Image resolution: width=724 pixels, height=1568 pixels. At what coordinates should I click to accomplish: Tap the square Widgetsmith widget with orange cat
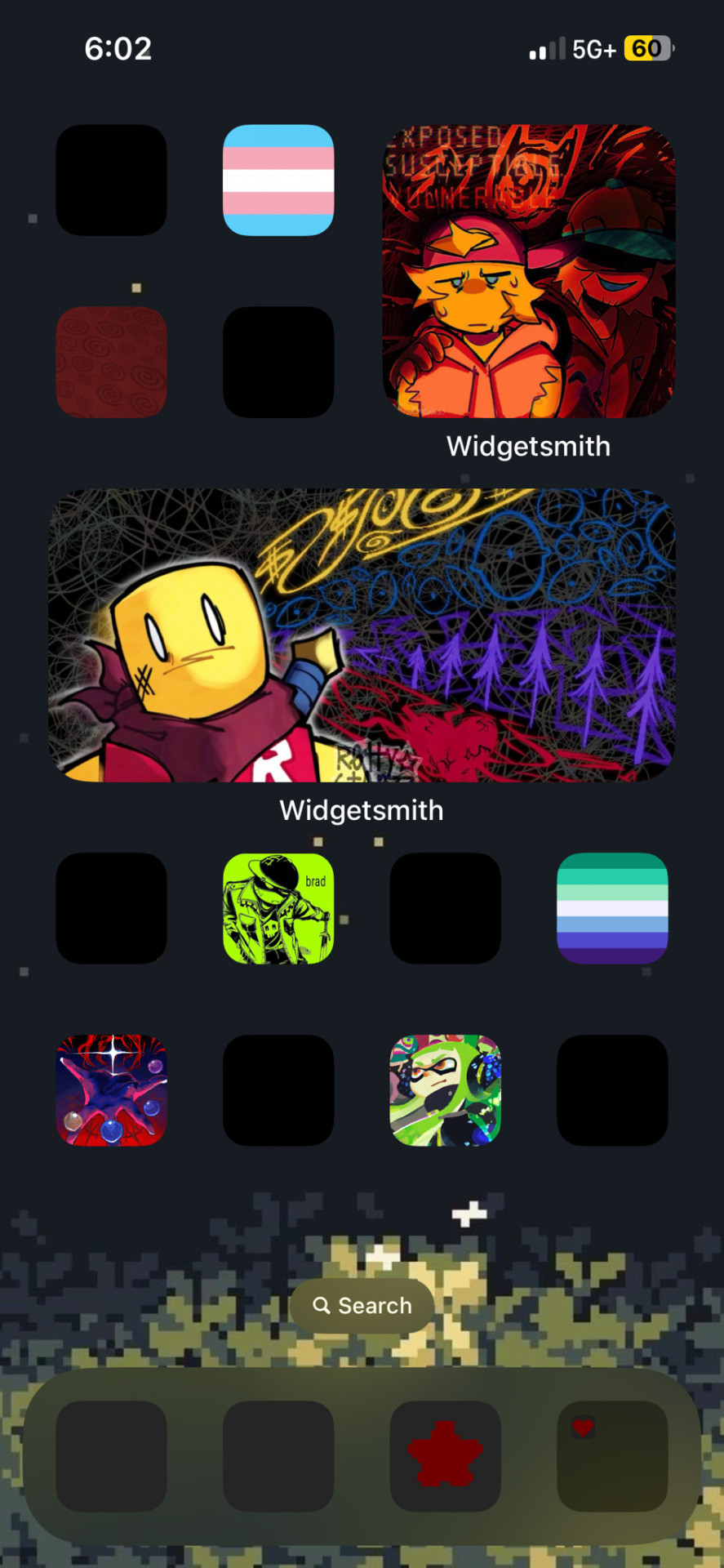coord(529,271)
